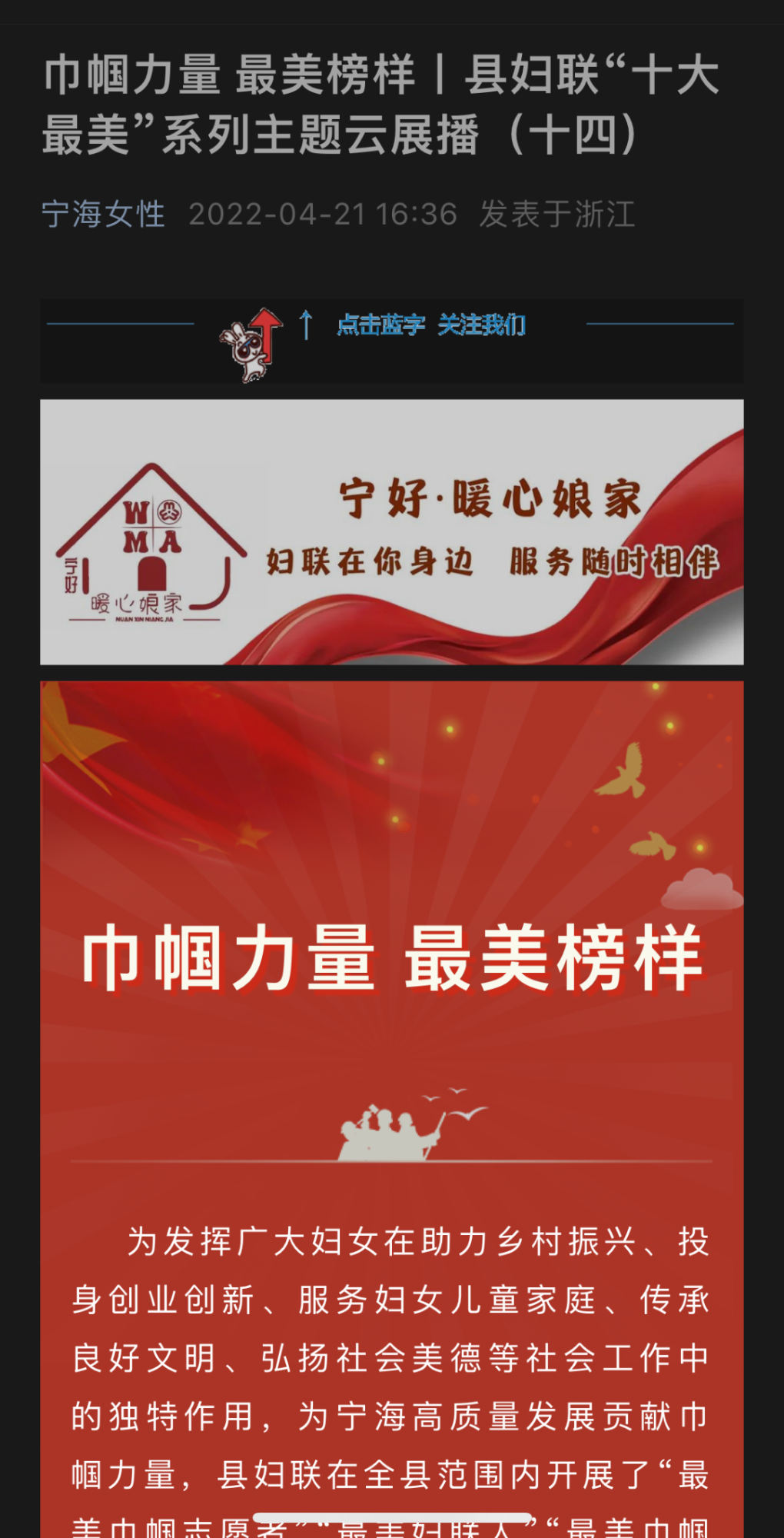Open the 宁海女性 account page

point(104,214)
